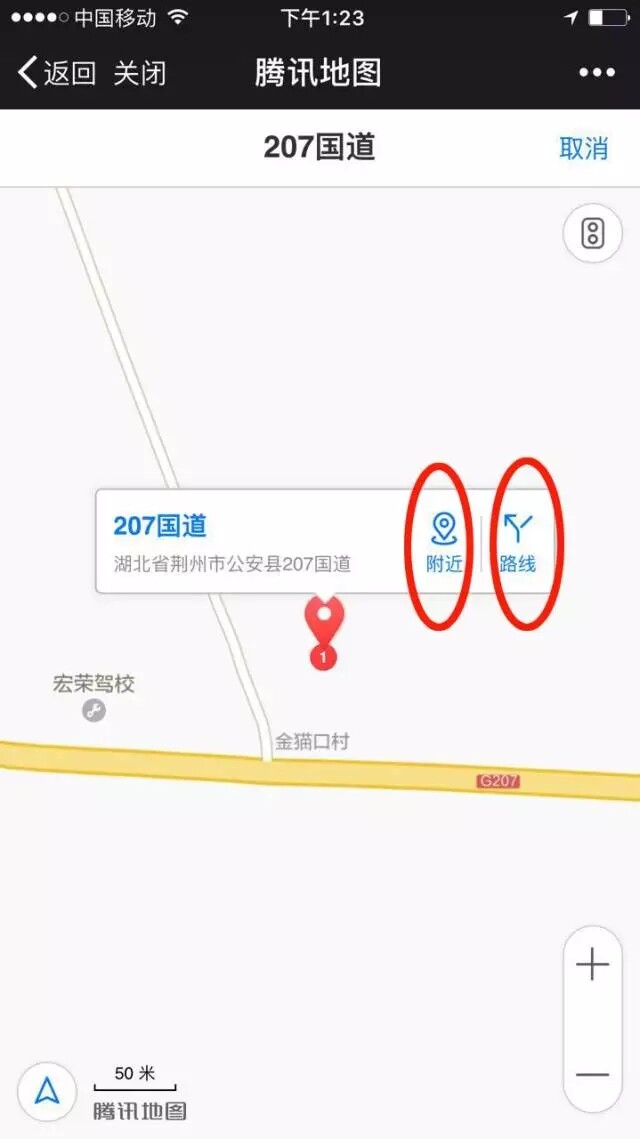Go back using 返回 arrow
This screenshot has height=1139, width=640.
pos(56,73)
